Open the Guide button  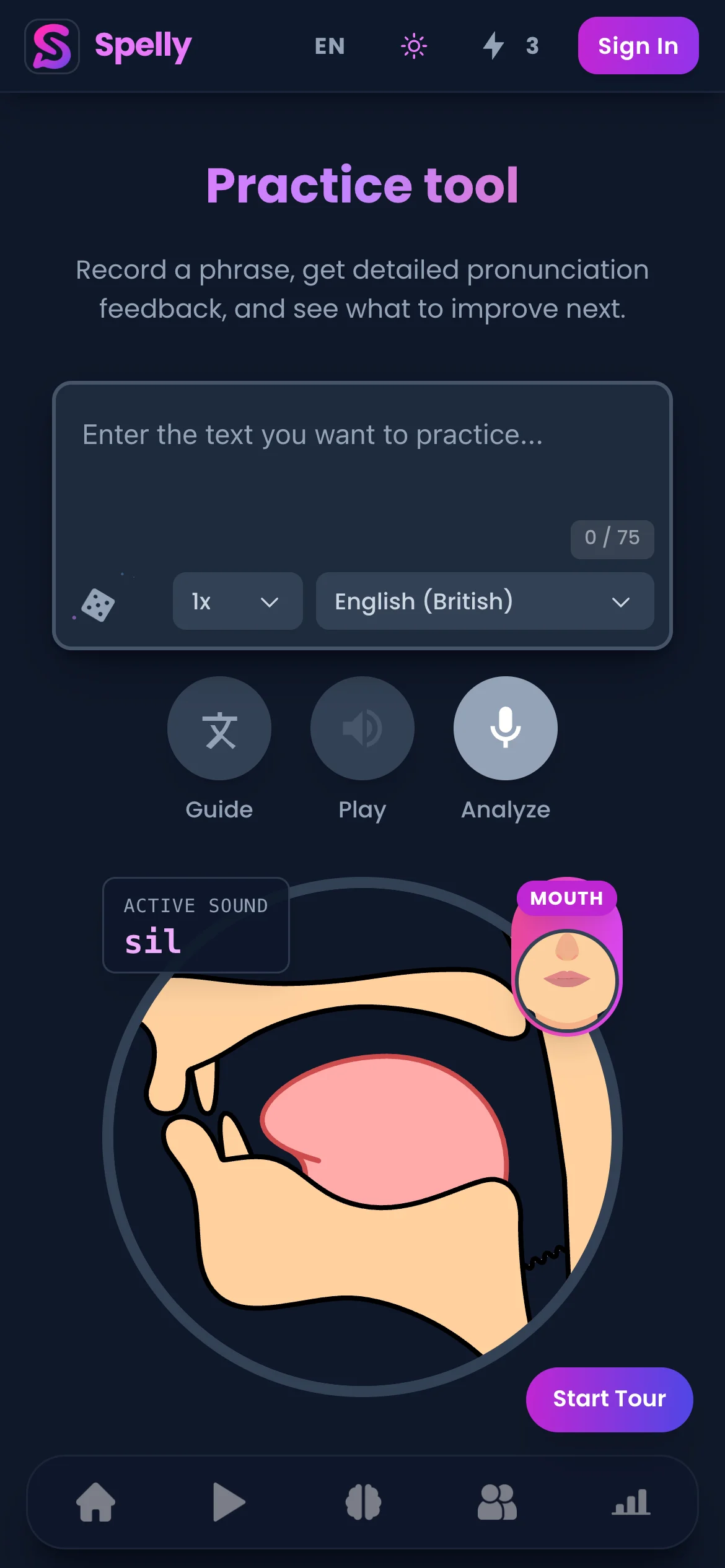[219, 728]
